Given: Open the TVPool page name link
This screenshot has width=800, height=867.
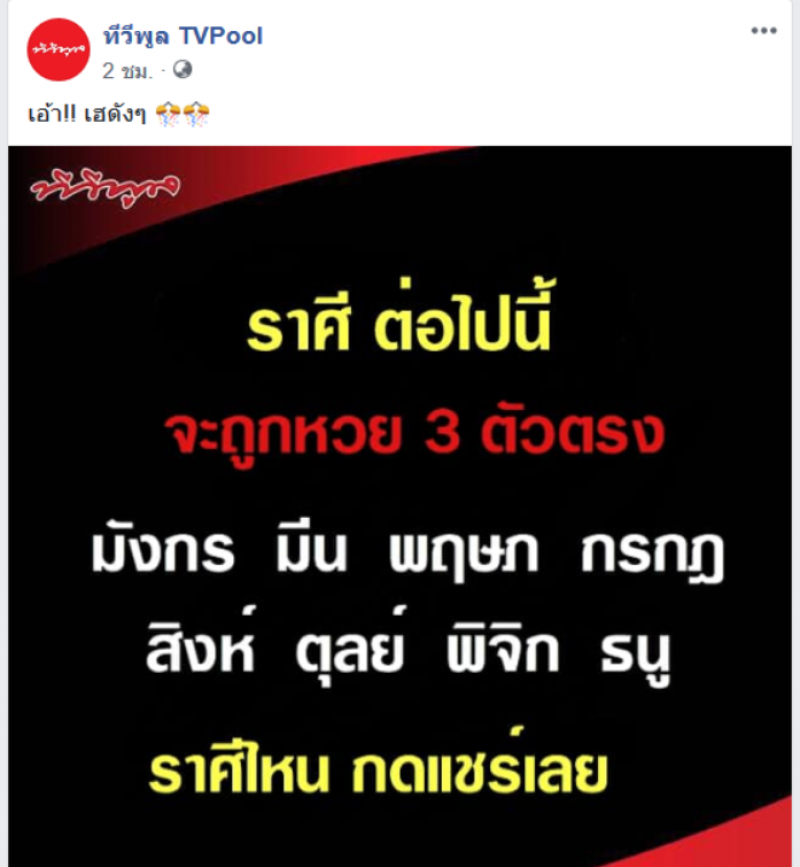Looking at the screenshot, I should tap(183, 36).
